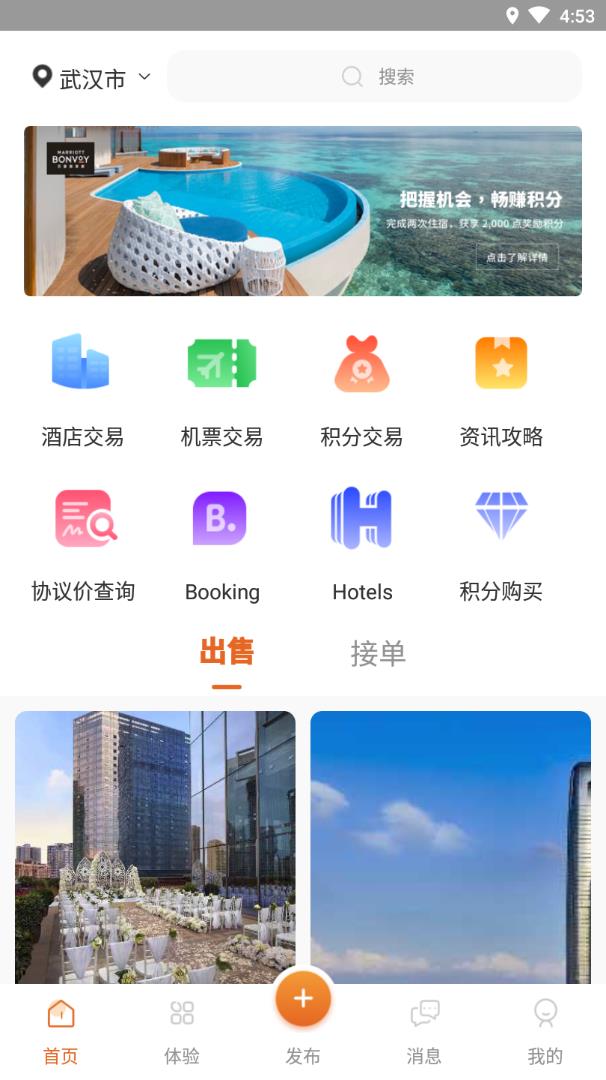
Task: Switch to the 出售 tab
Action: point(227,653)
